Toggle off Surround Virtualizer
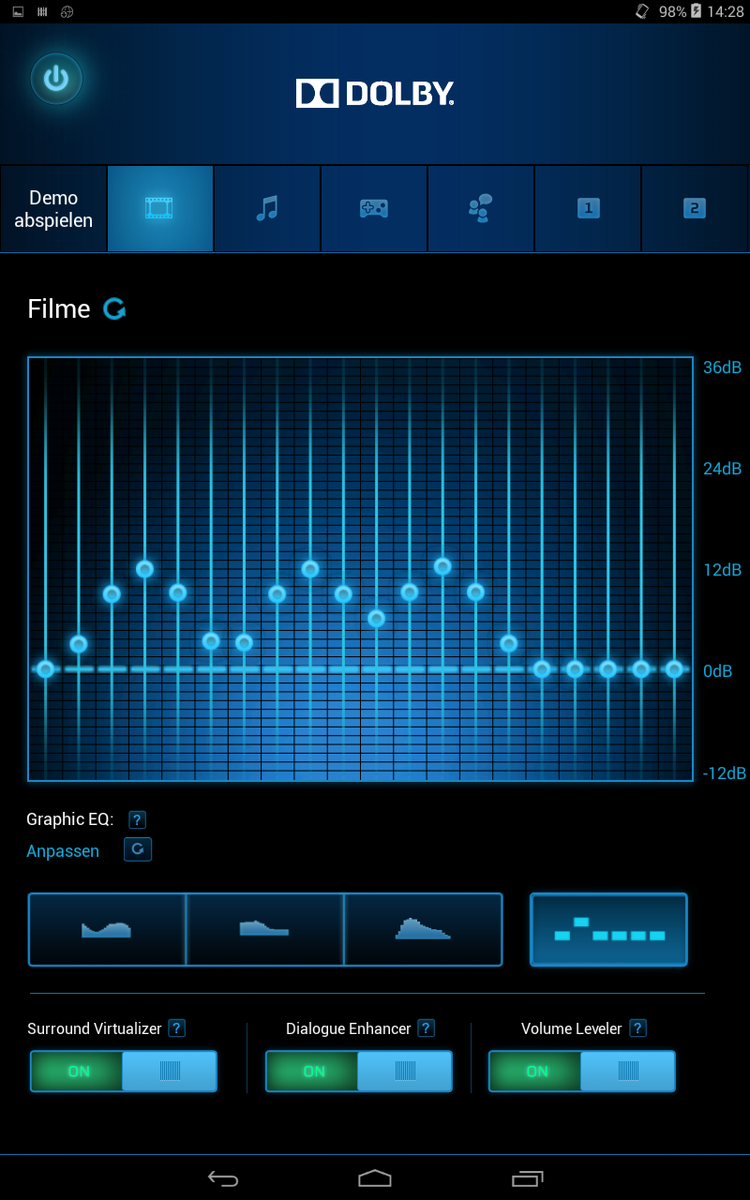 tap(123, 1071)
